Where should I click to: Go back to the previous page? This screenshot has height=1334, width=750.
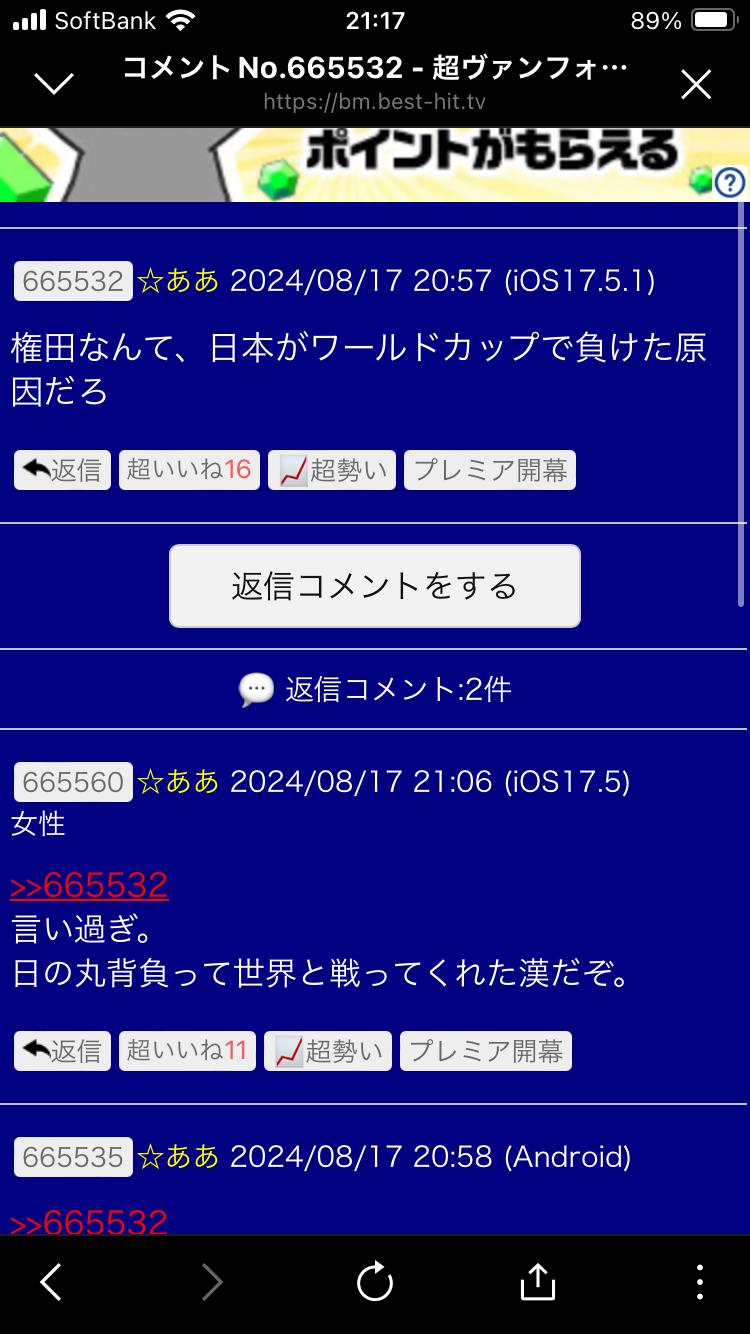tap(51, 1282)
